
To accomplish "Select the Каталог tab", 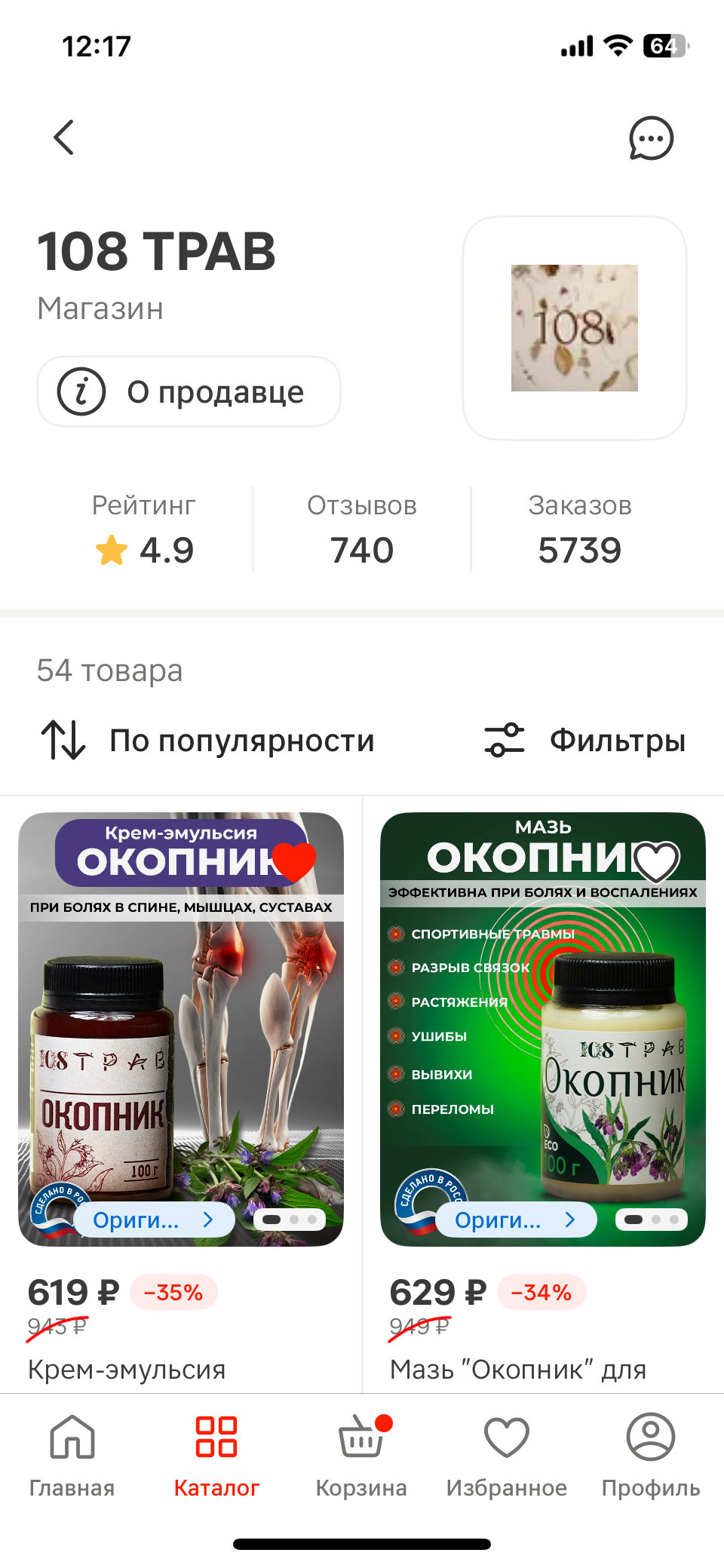I will click(x=216, y=1456).
